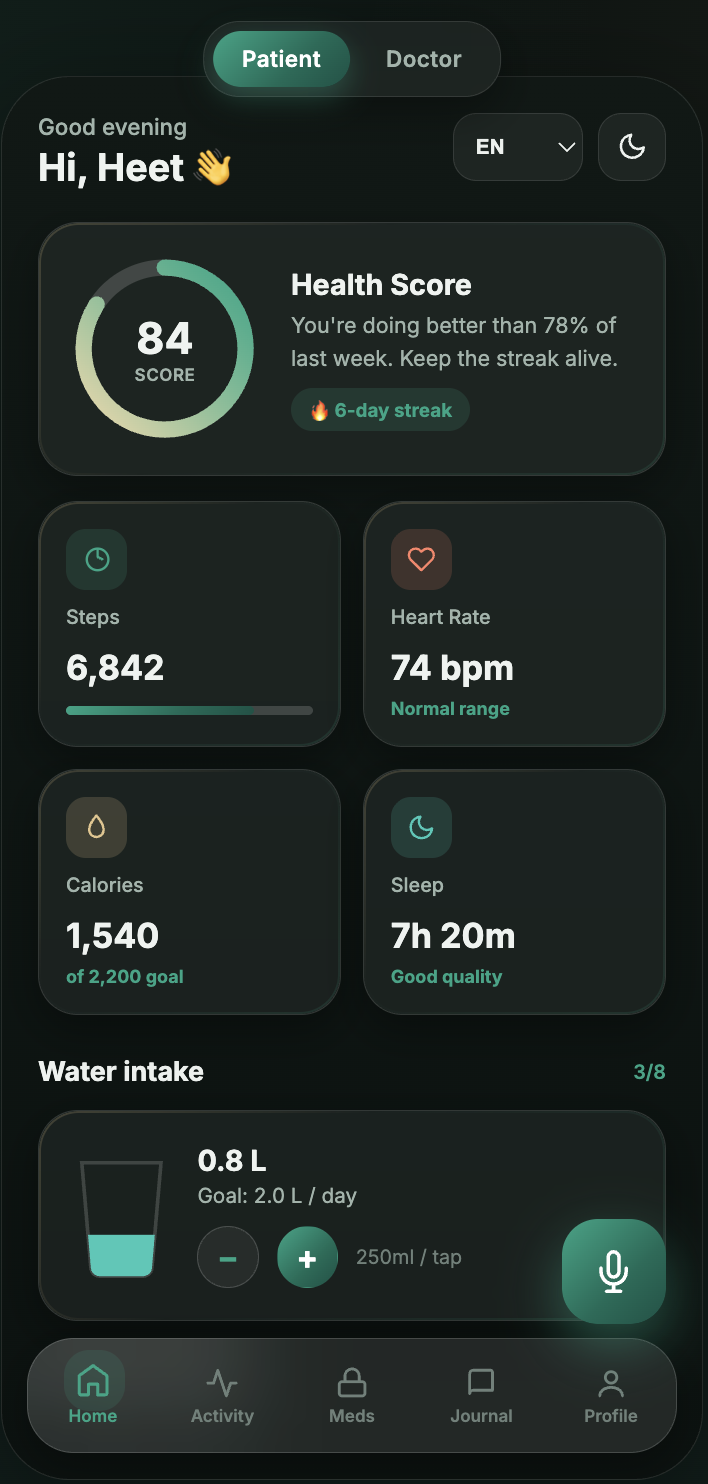708x1484 pixels.
Task: Add 250ml of water with the plus button
Action: [x=307, y=1257]
